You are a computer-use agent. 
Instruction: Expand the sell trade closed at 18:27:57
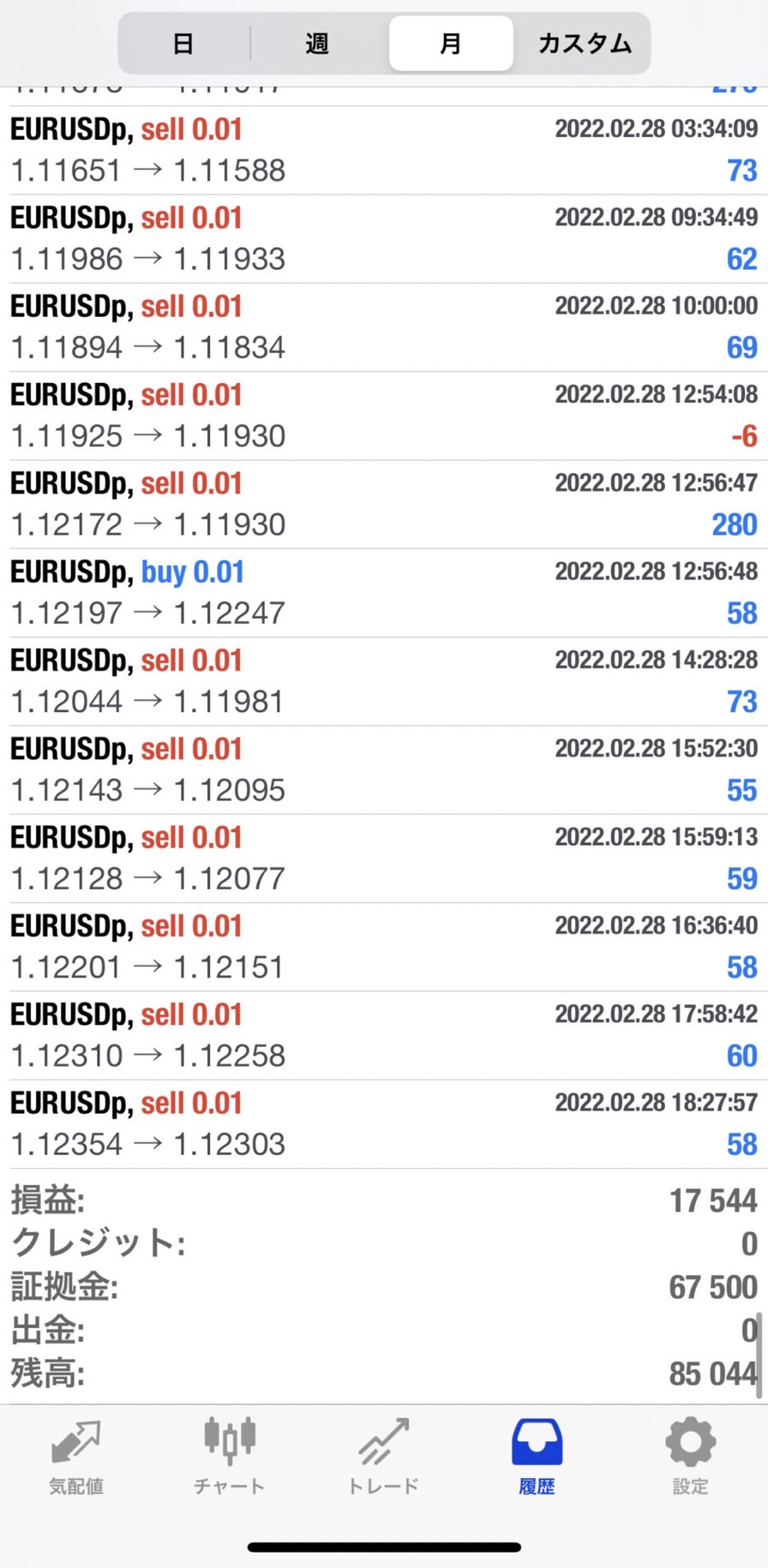click(384, 1124)
